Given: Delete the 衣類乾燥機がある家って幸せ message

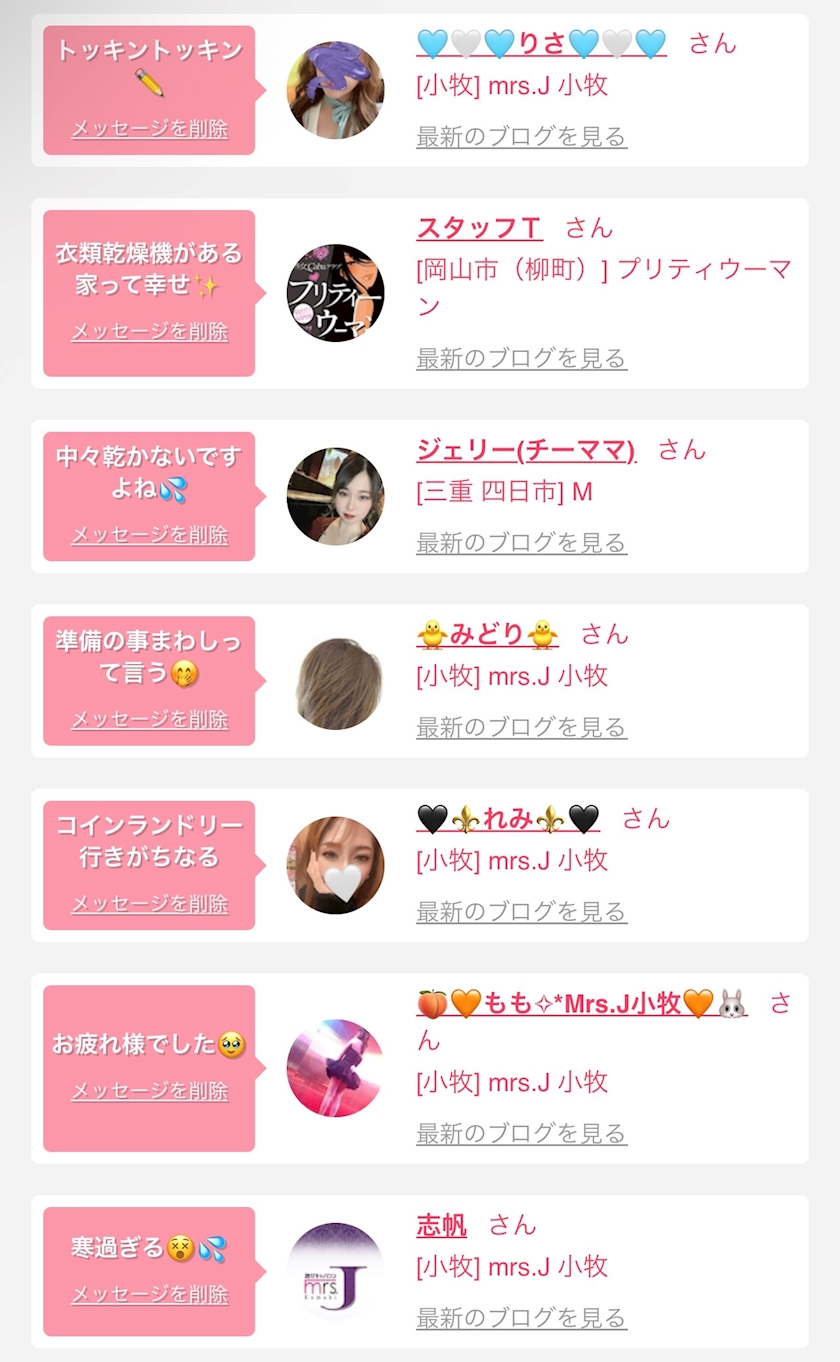Looking at the screenshot, I should point(150,331).
